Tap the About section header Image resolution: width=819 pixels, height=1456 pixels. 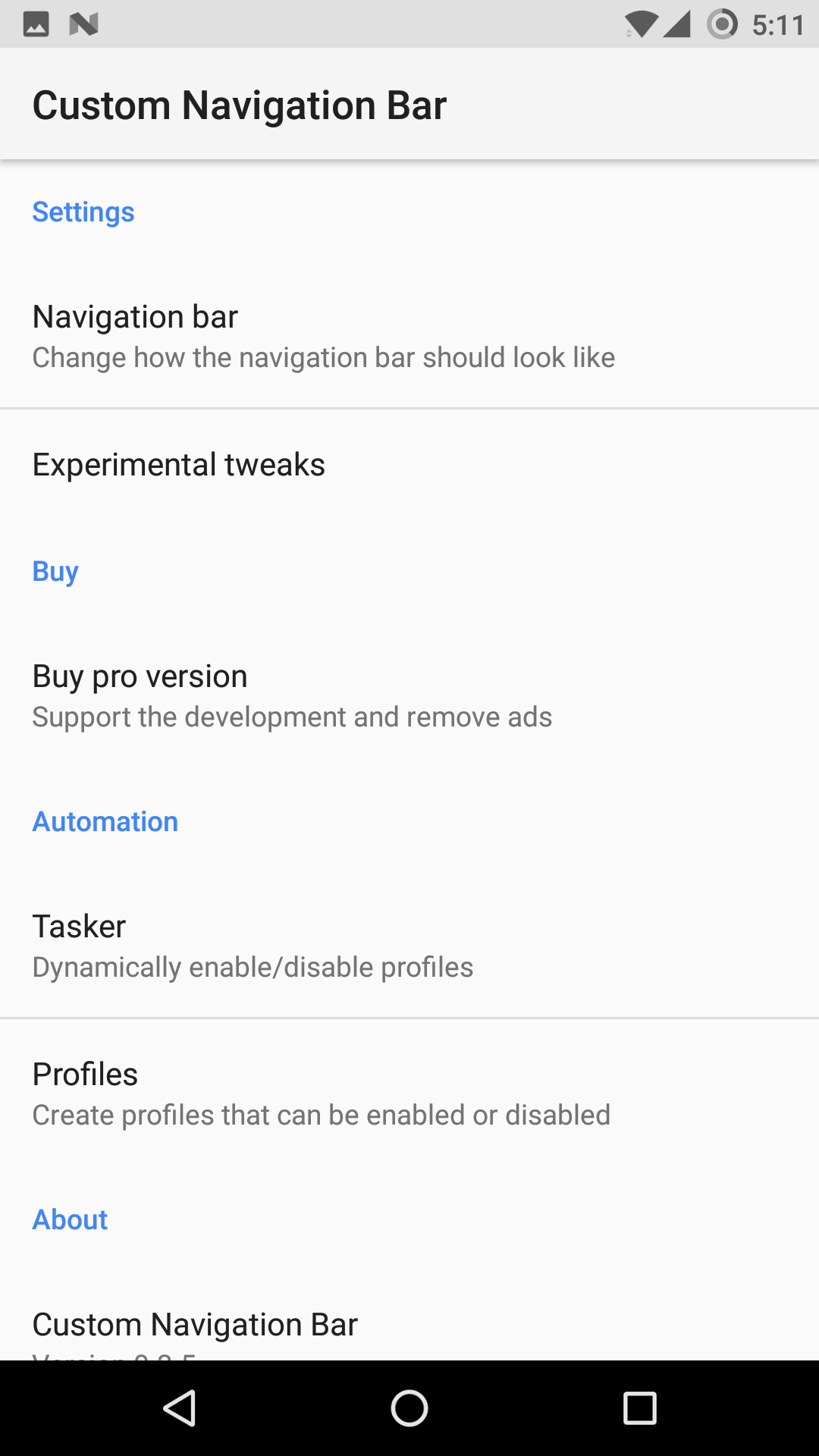(70, 1219)
